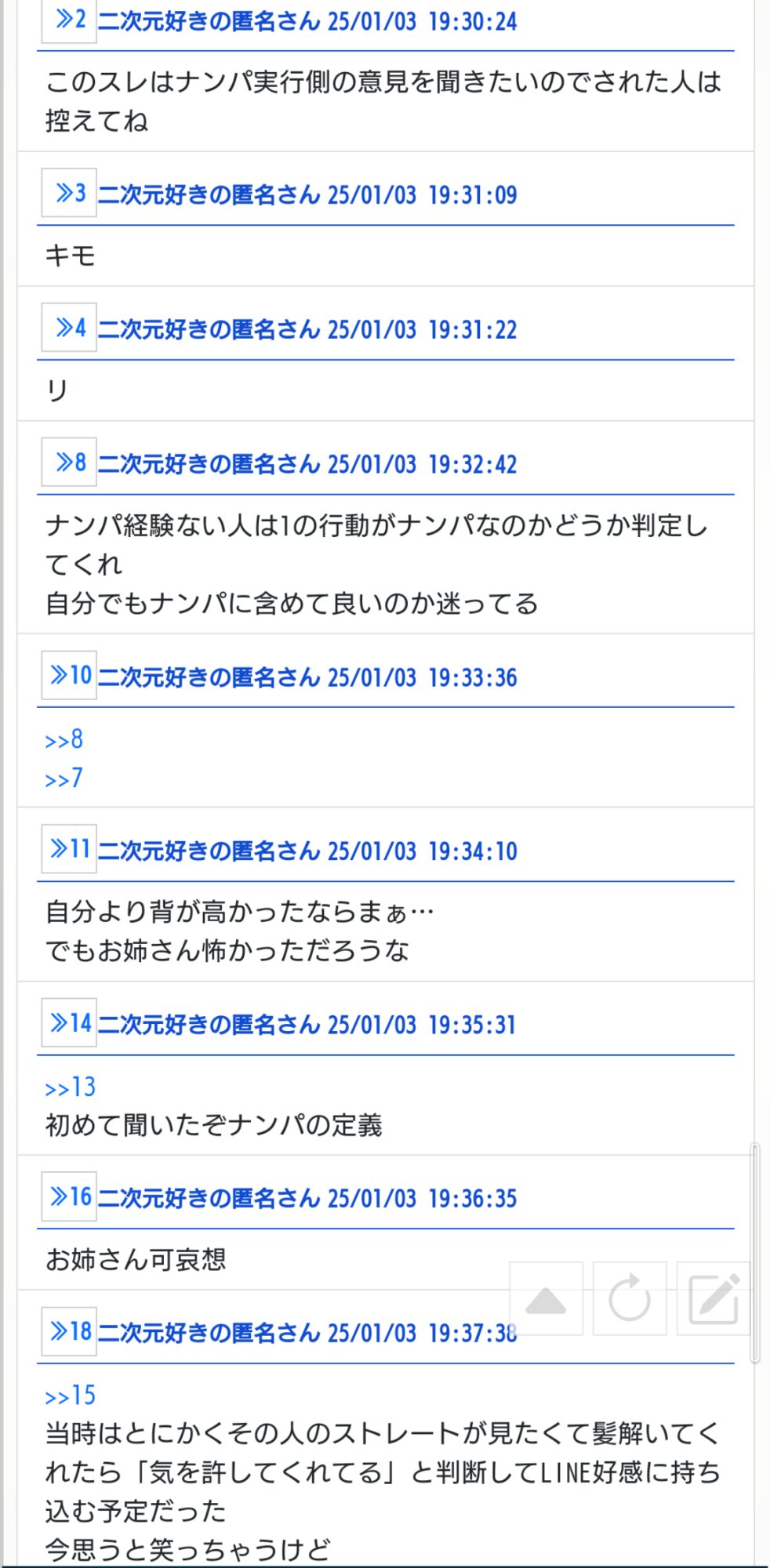Select the >>16 post number box
770x1568 pixels.
click(69, 1197)
